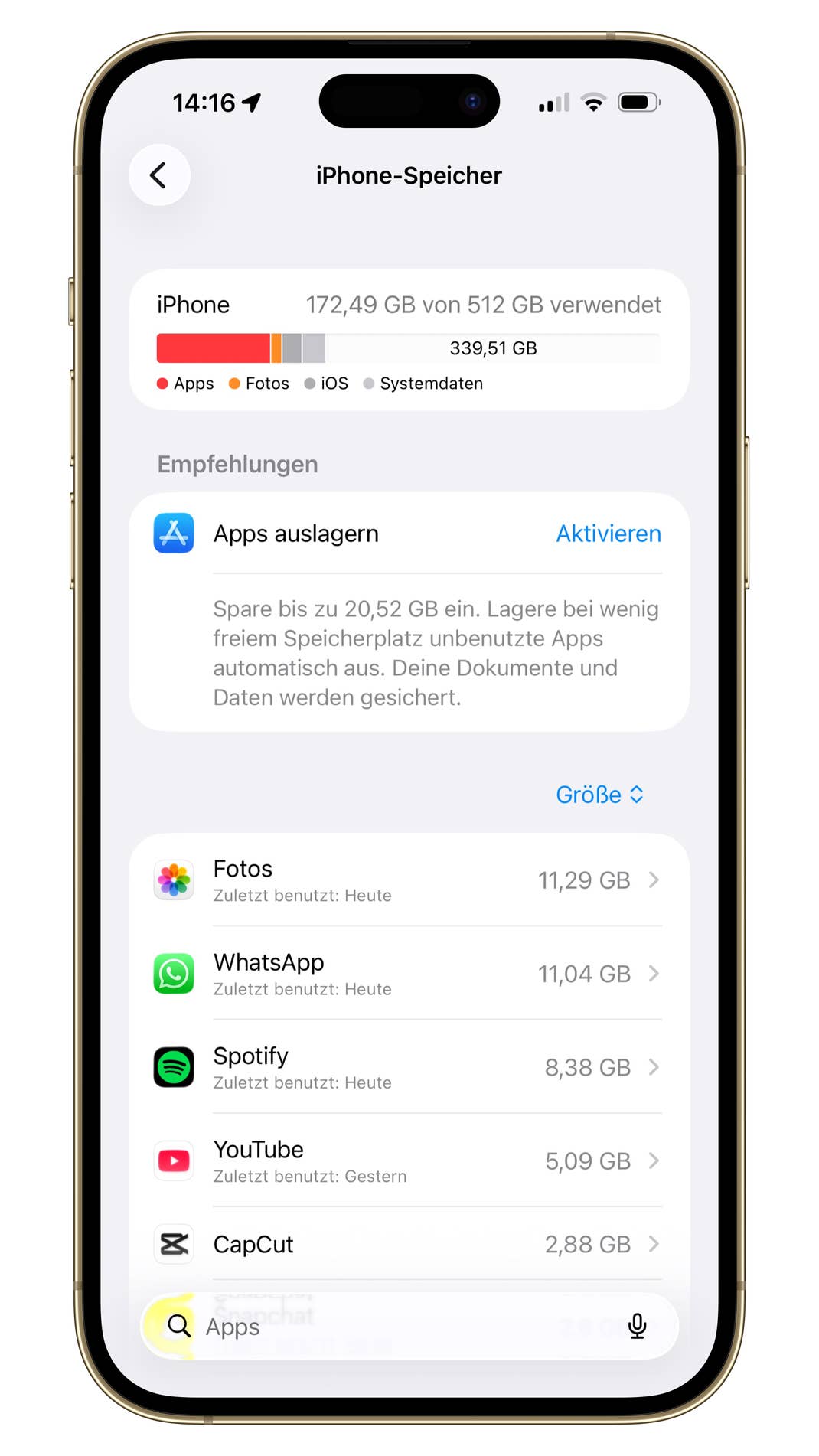This screenshot has width=819, height=1456.
Task: View Spotify storage usage
Action: tap(409, 1067)
